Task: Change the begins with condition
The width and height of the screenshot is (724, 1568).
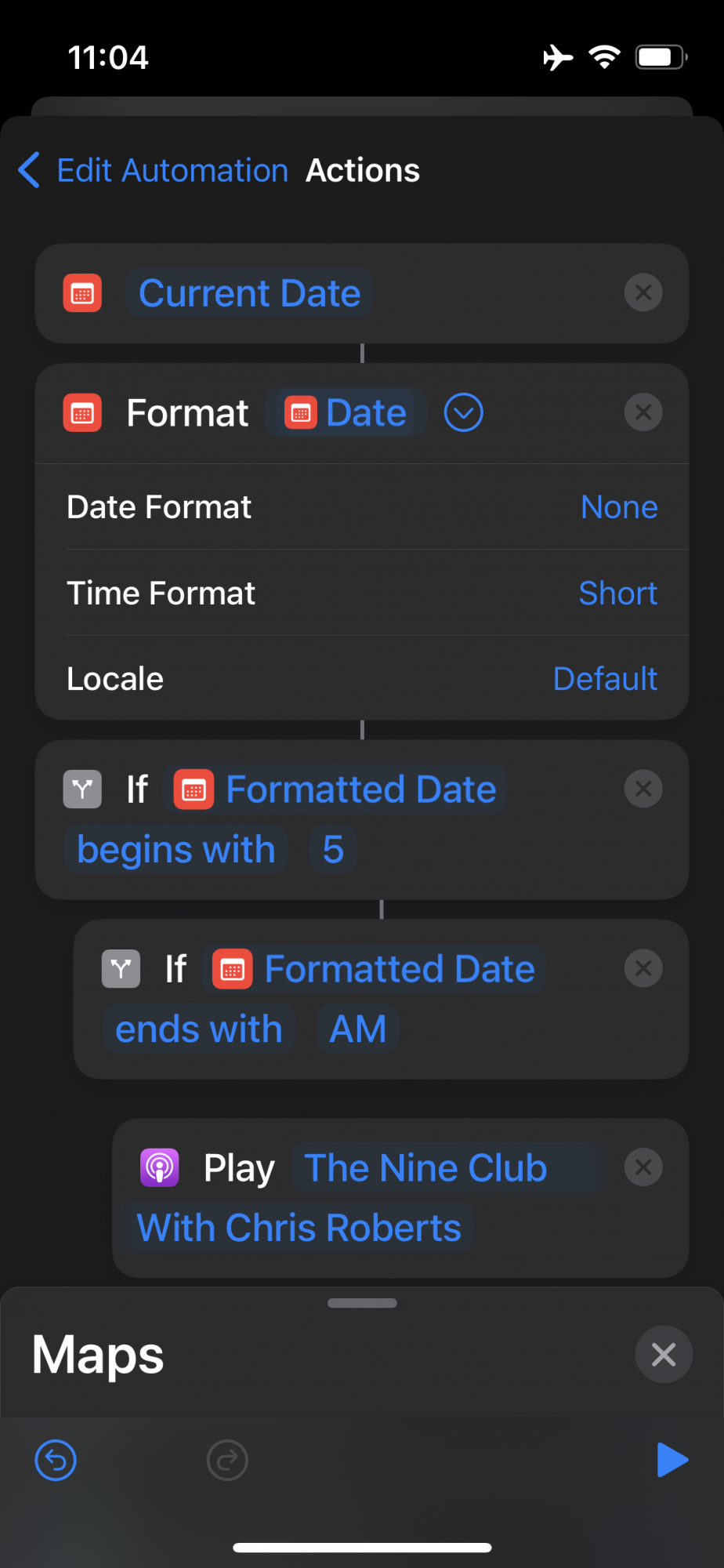Action: click(x=176, y=849)
